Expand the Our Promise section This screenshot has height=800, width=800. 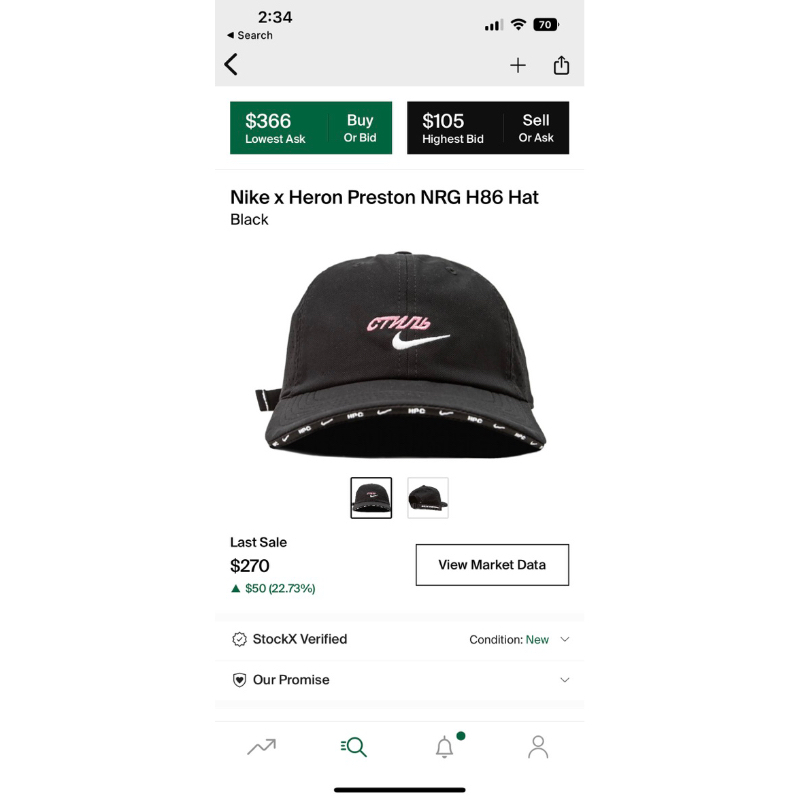tap(399, 680)
